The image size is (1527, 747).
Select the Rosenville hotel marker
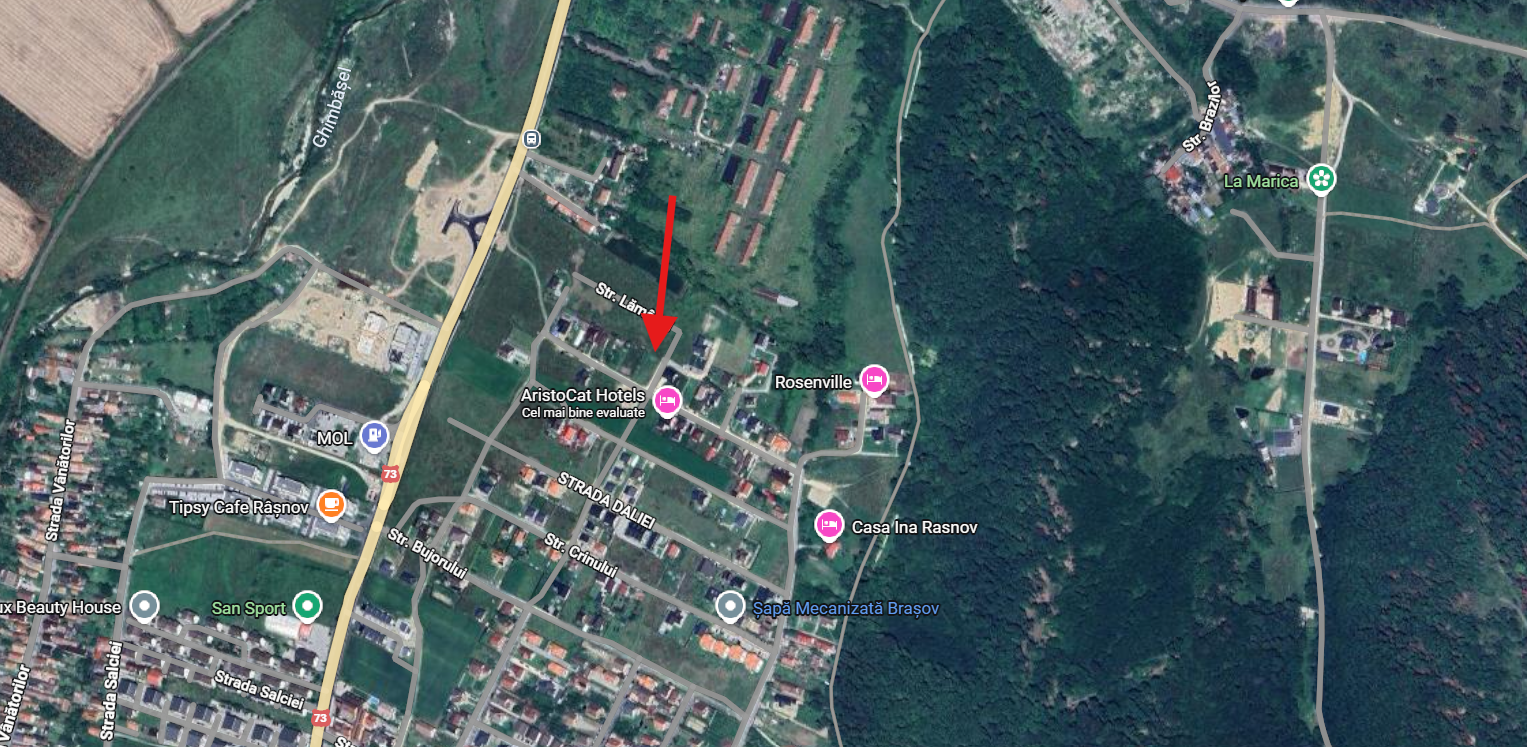click(874, 380)
